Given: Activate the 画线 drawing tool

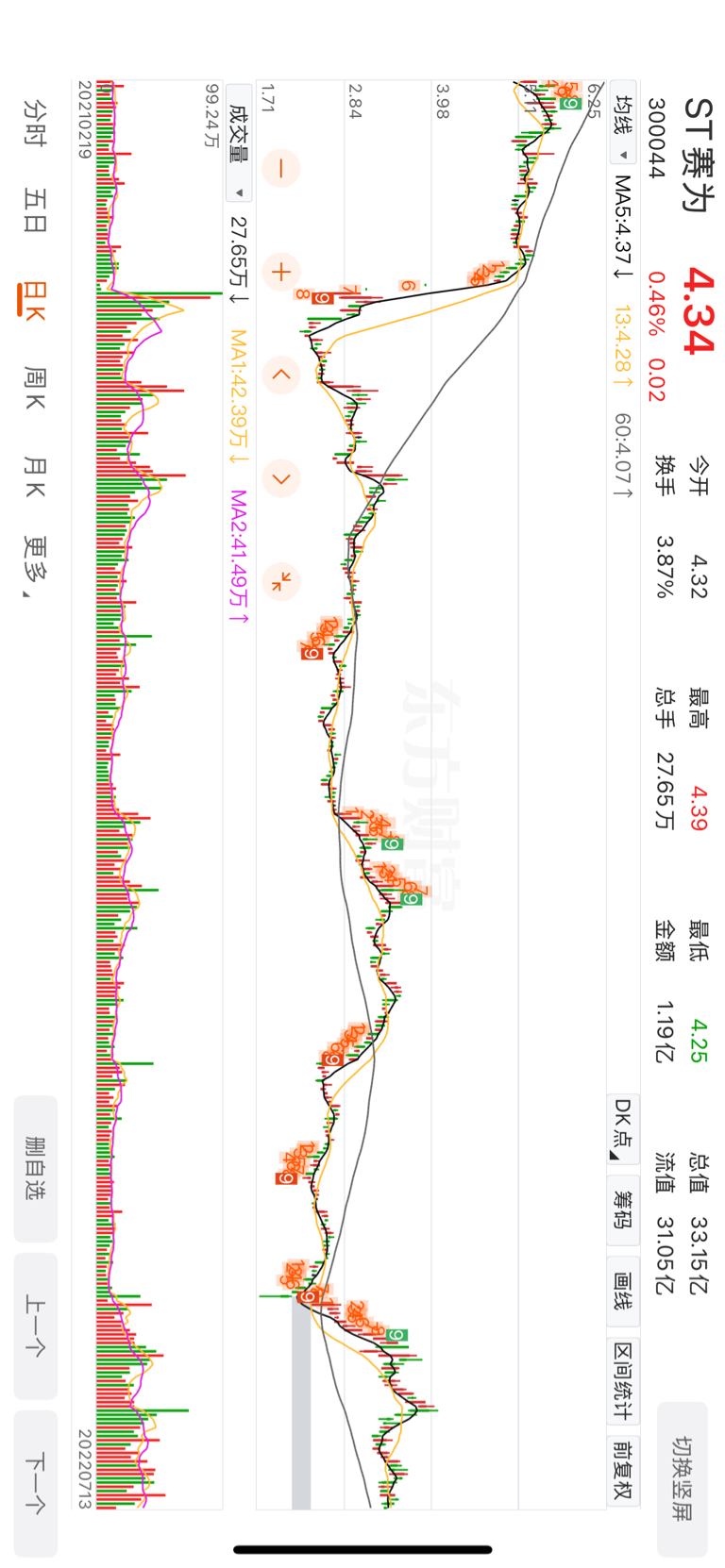Looking at the screenshot, I should (x=623, y=1291).
